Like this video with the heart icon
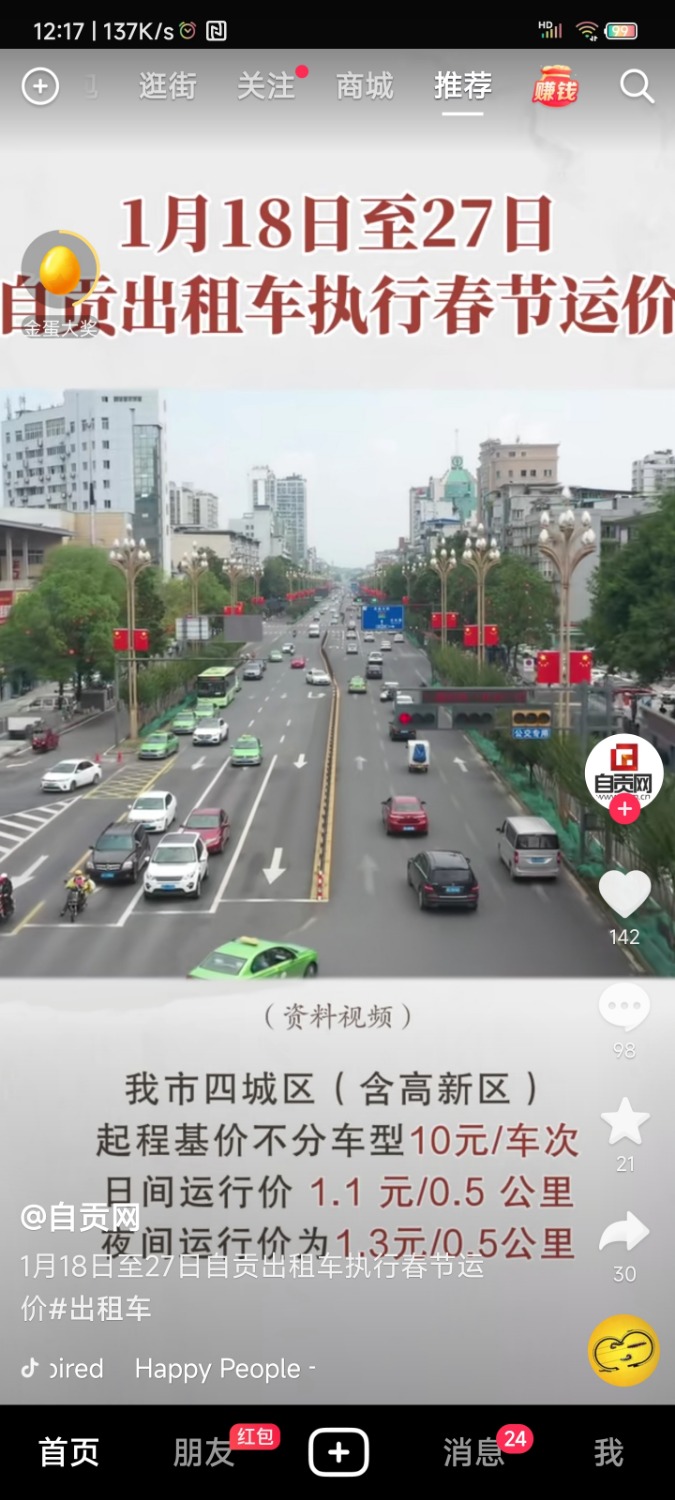The height and width of the screenshot is (1500, 675). click(624, 894)
